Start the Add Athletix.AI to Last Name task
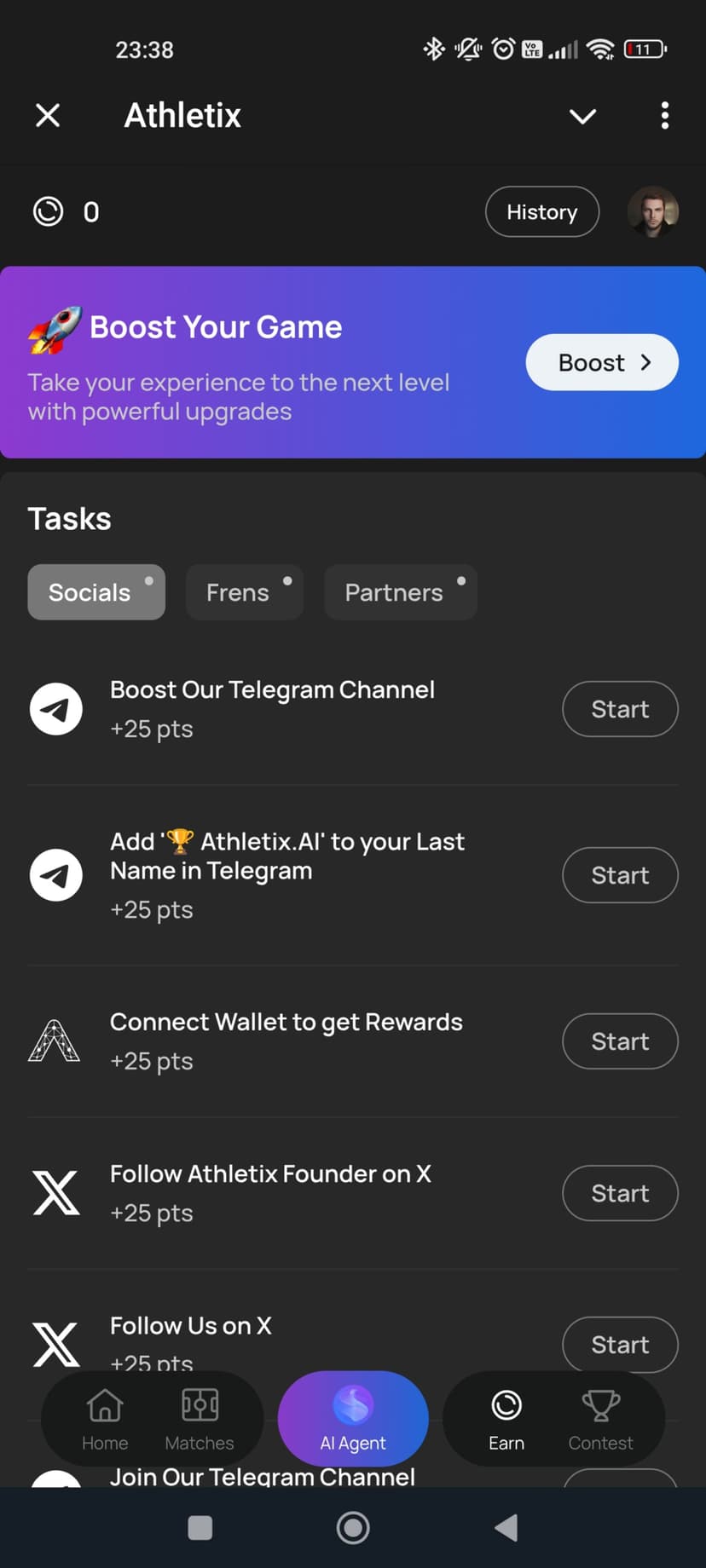 tap(620, 875)
